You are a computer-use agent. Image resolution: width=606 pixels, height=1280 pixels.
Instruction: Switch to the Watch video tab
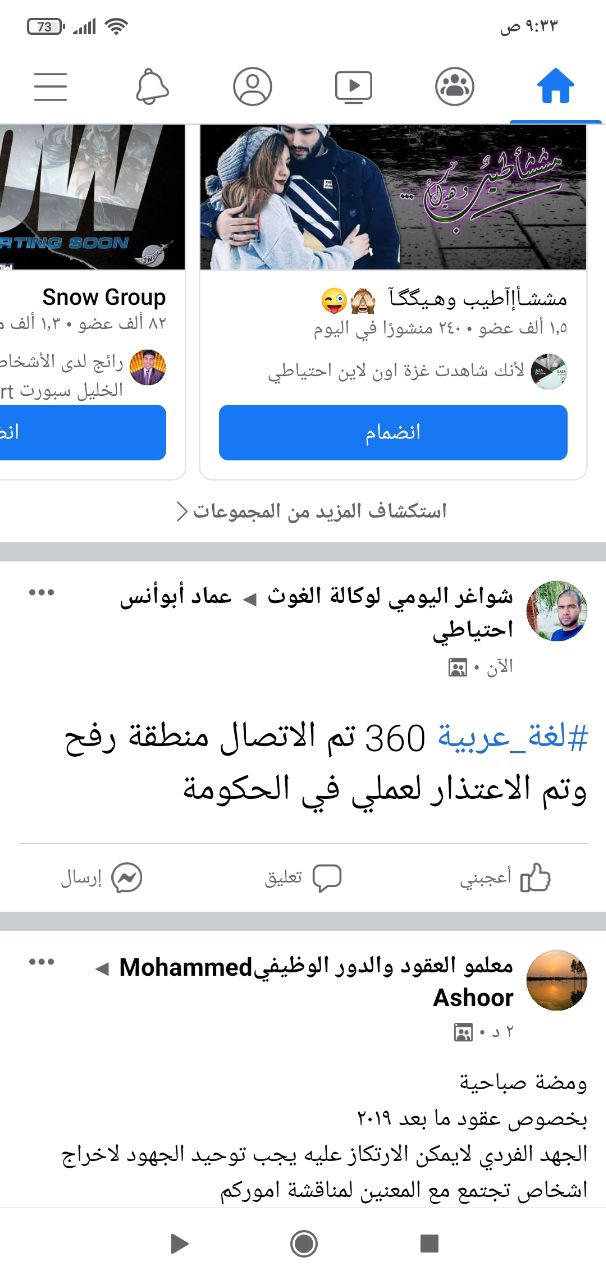(x=354, y=87)
